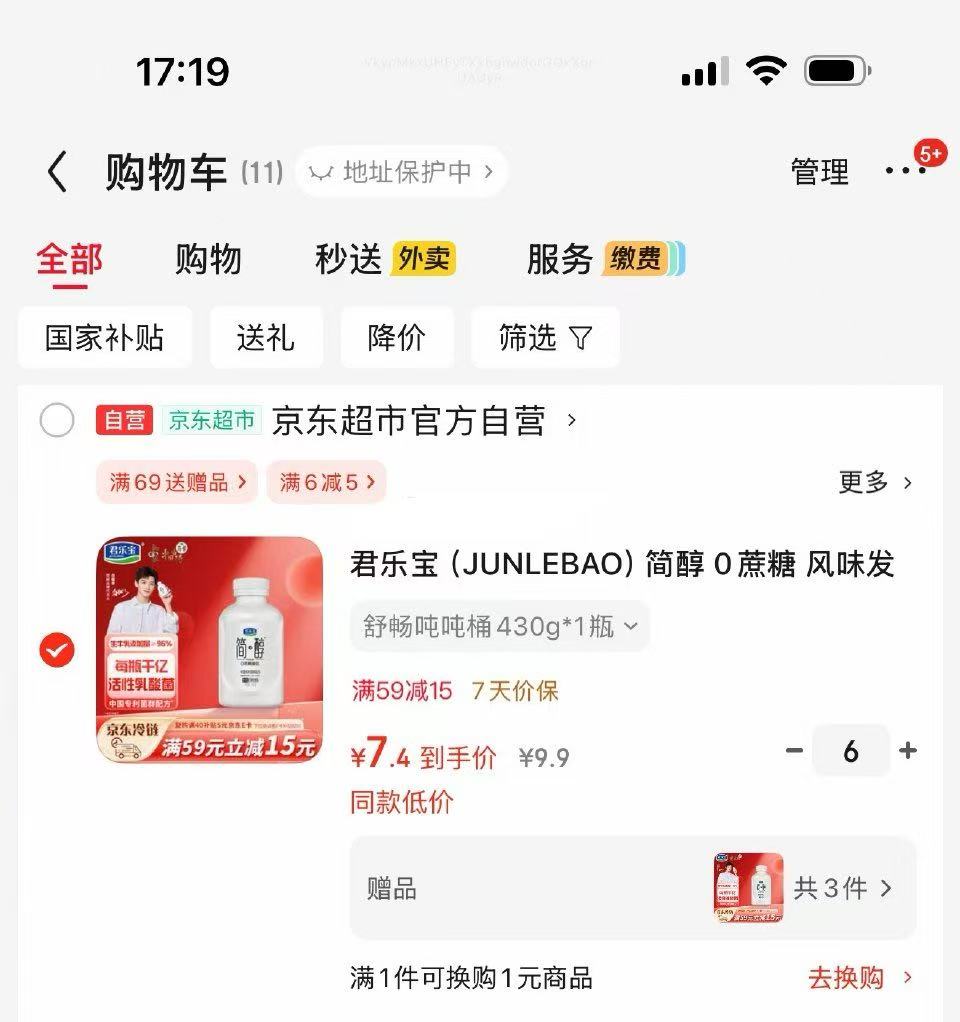Click the 京东超市 store badge icon

click(x=215, y=420)
